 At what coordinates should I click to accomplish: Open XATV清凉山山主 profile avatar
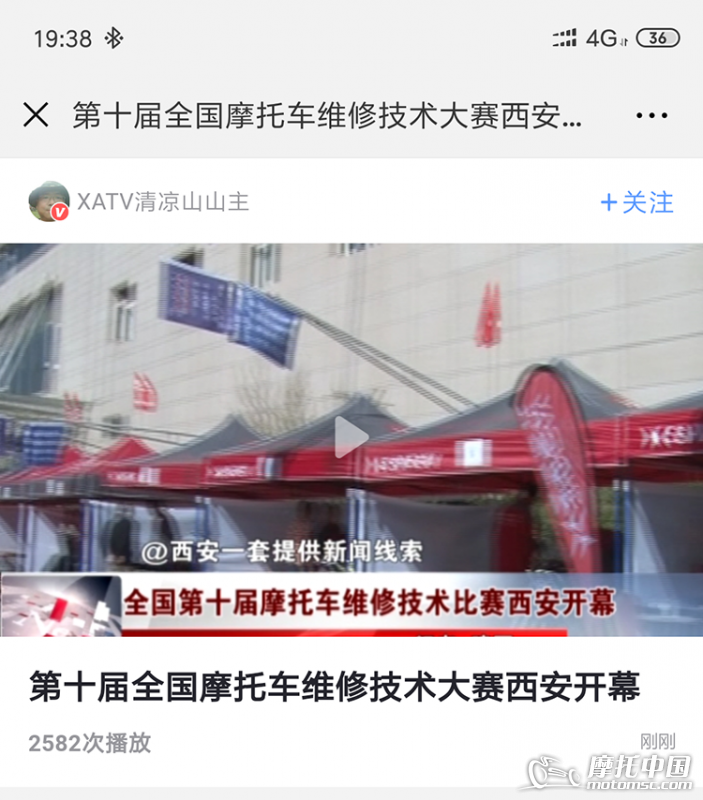[x=48, y=201]
